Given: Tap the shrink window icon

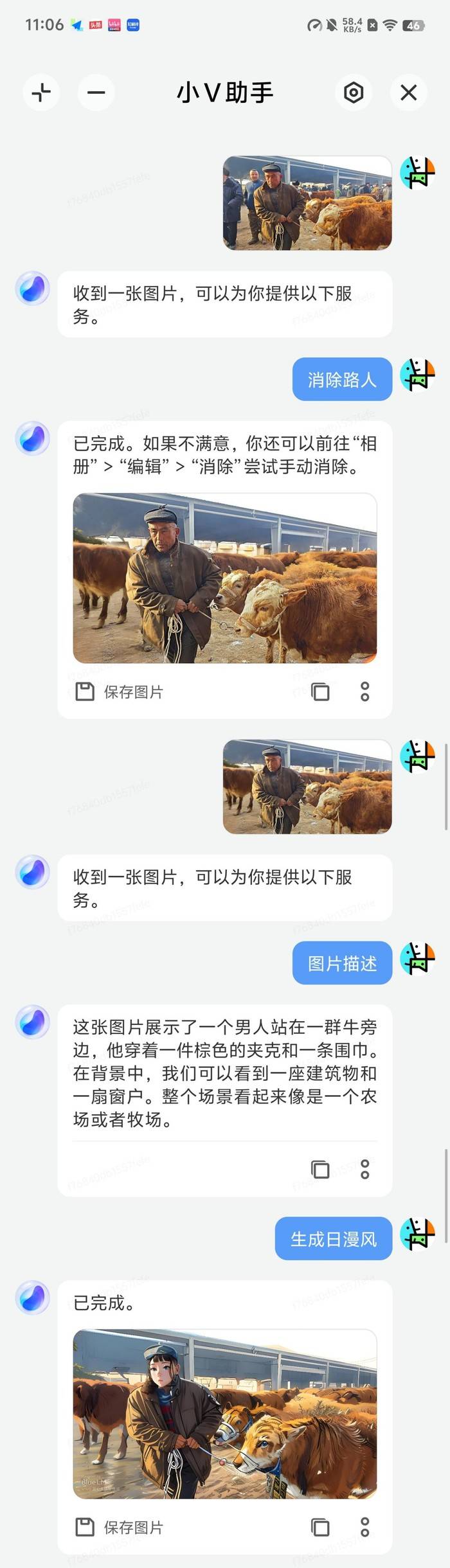Looking at the screenshot, I should [41, 93].
